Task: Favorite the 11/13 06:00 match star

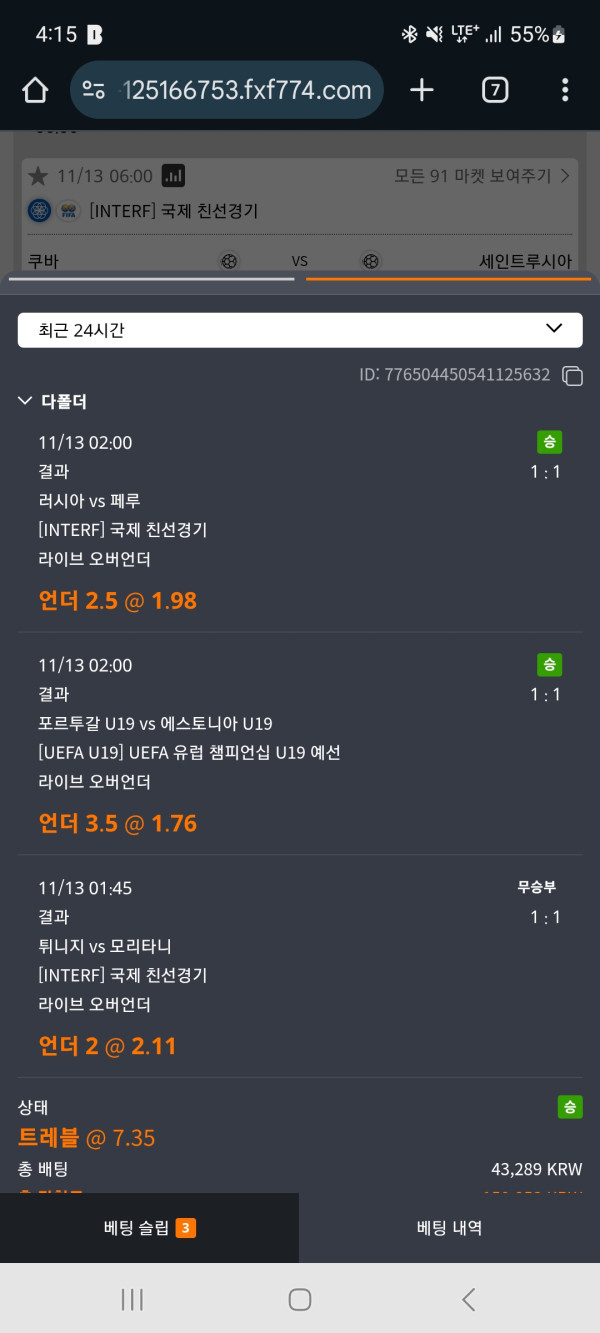Action: (x=38, y=176)
